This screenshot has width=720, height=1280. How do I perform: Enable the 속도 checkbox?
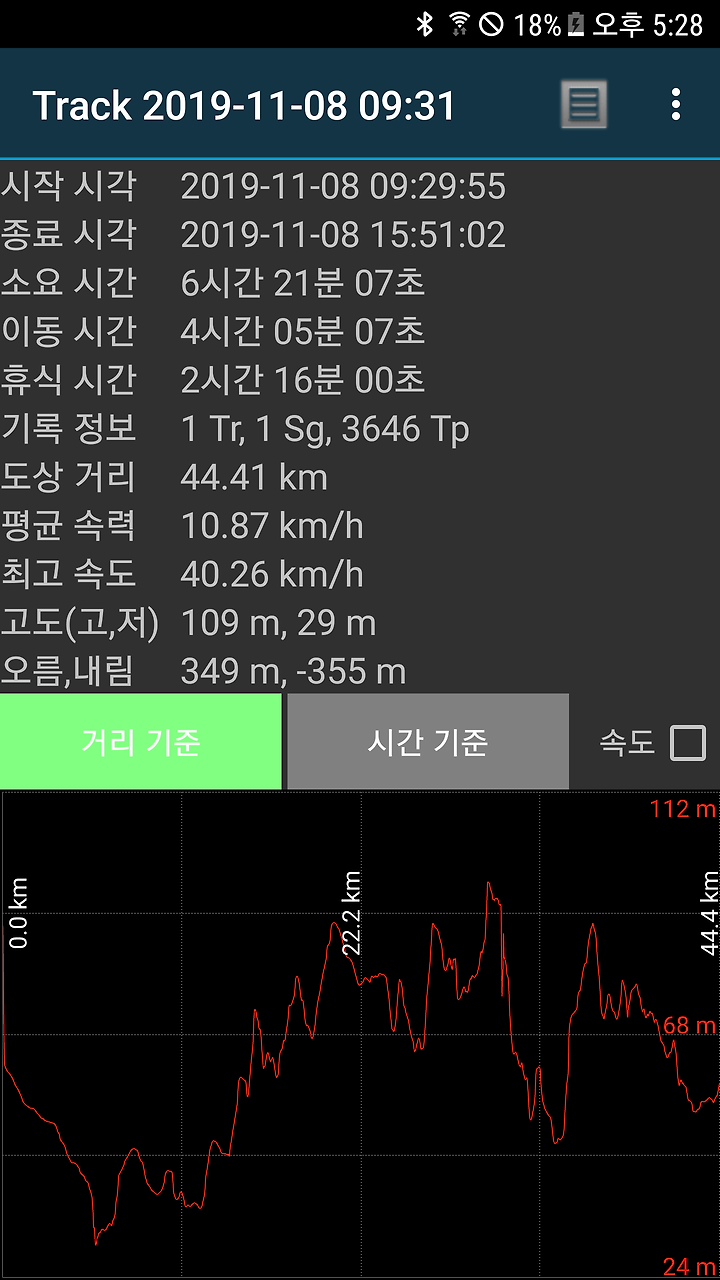688,743
